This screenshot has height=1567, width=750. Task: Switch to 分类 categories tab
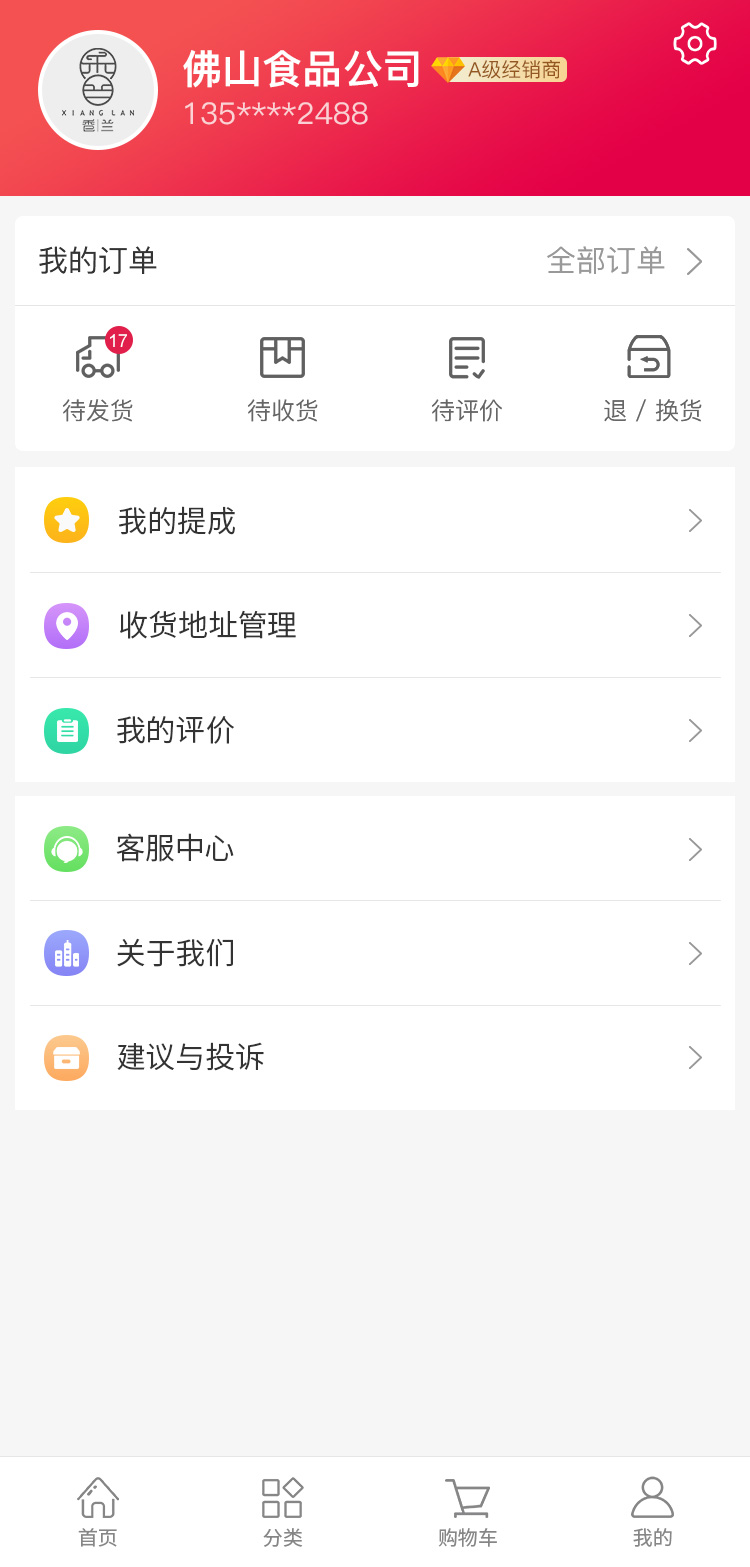(x=283, y=1511)
